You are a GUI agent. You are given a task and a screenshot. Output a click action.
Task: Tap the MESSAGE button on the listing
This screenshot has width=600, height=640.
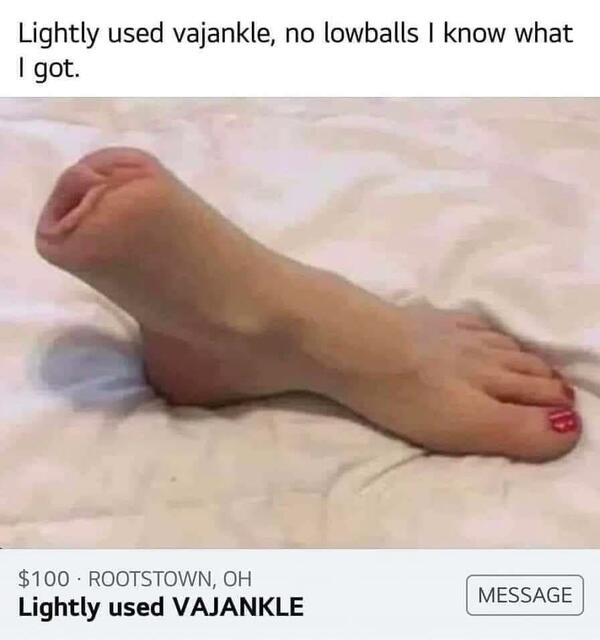[524, 595]
